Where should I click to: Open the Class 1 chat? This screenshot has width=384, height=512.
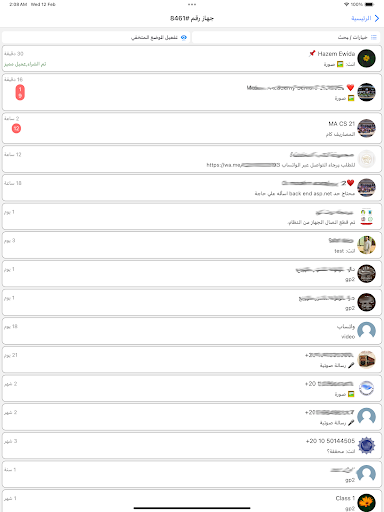click(192, 502)
